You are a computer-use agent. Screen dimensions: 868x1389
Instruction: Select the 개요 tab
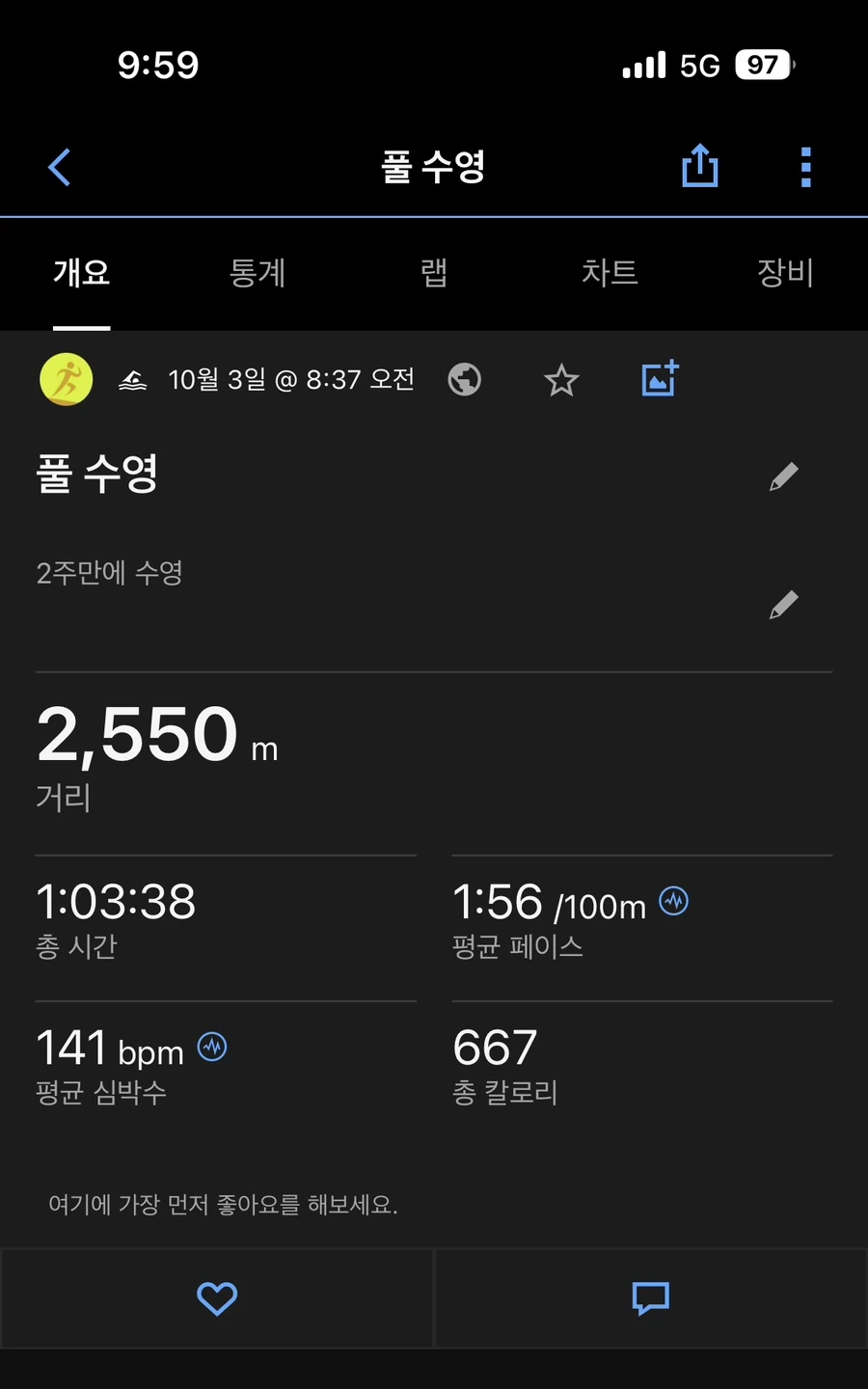click(82, 273)
